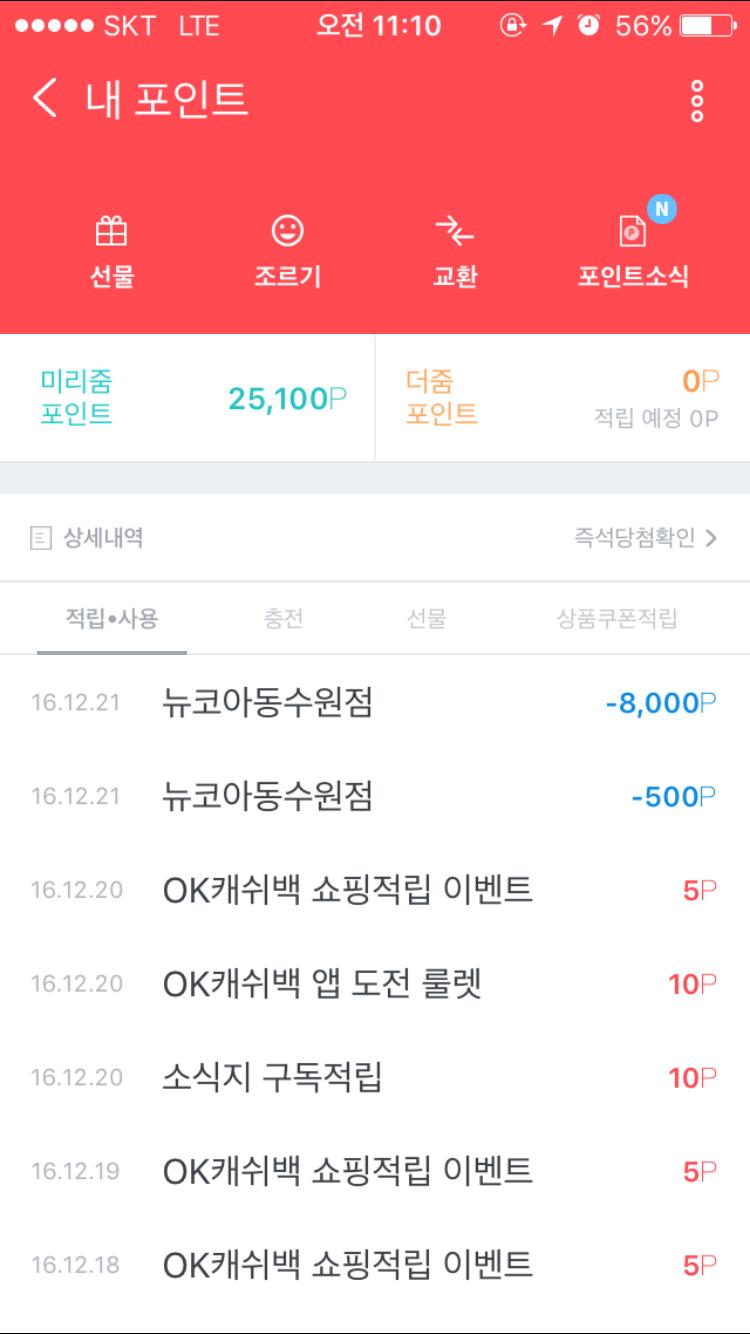Select the 적립•사용 tab
This screenshot has width=750, height=1334.
click(x=112, y=618)
